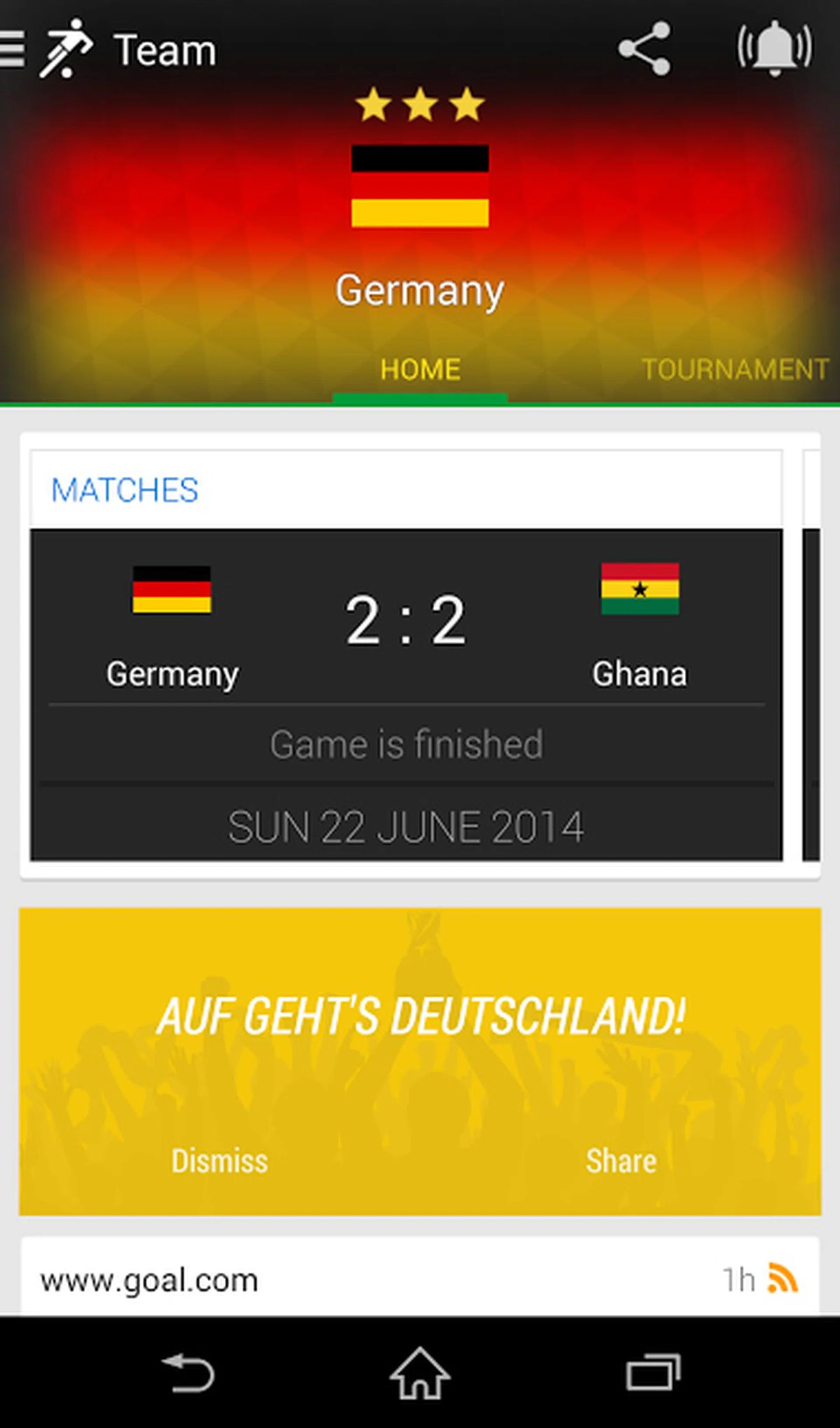The height and width of the screenshot is (1428, 840).
Task: Open the share icon in the top bar
Action: click(x=644, y=50)
